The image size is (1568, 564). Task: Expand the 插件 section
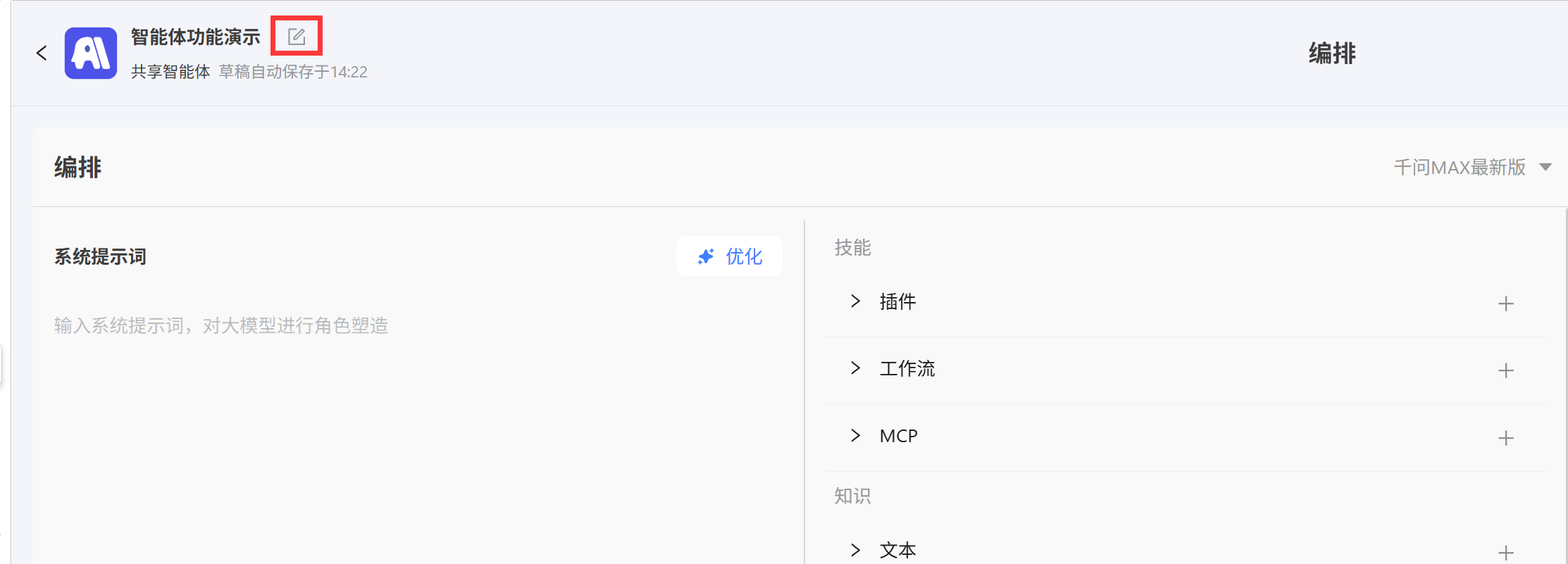855,301
